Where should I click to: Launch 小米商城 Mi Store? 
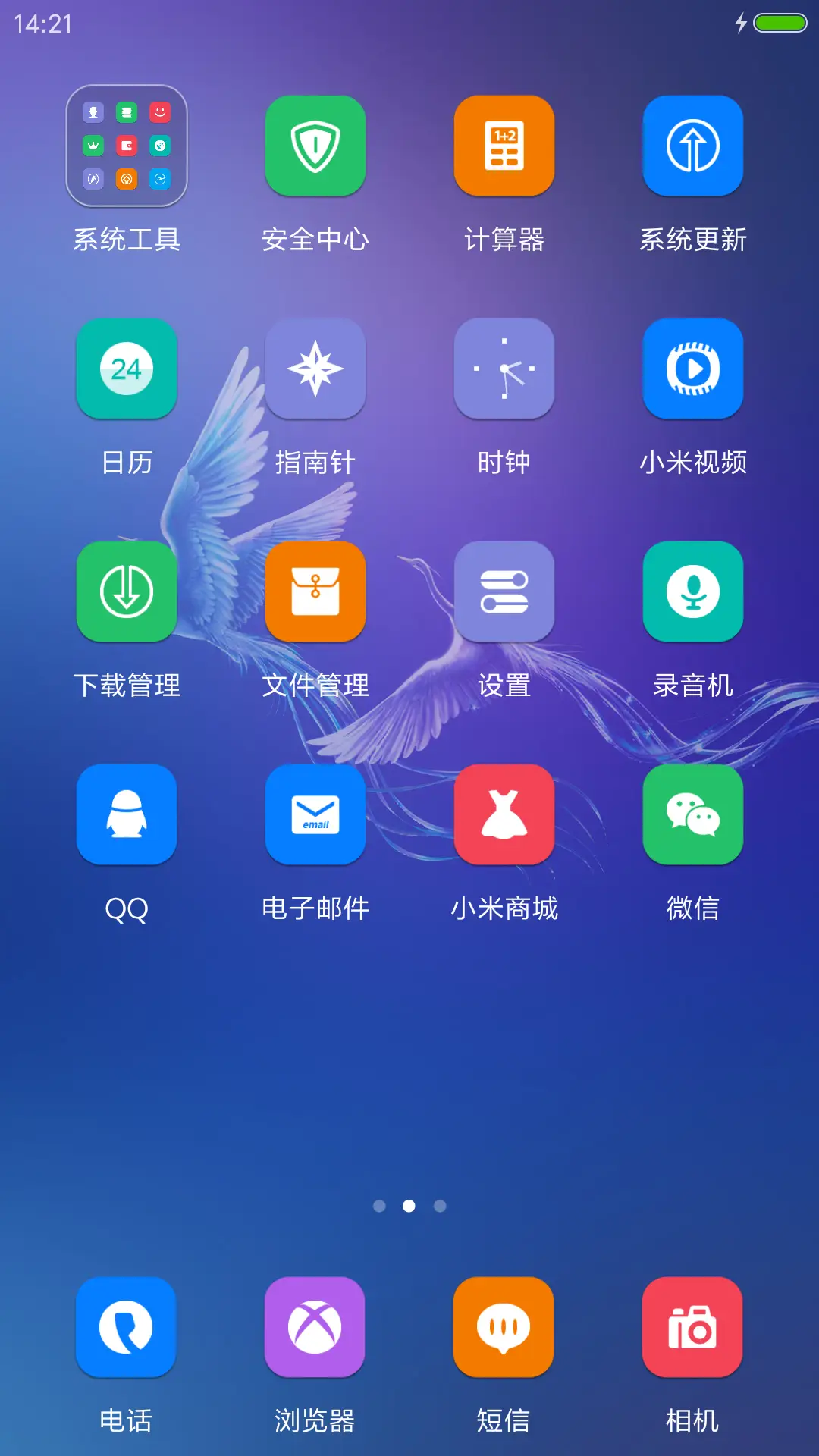(504, 814)
